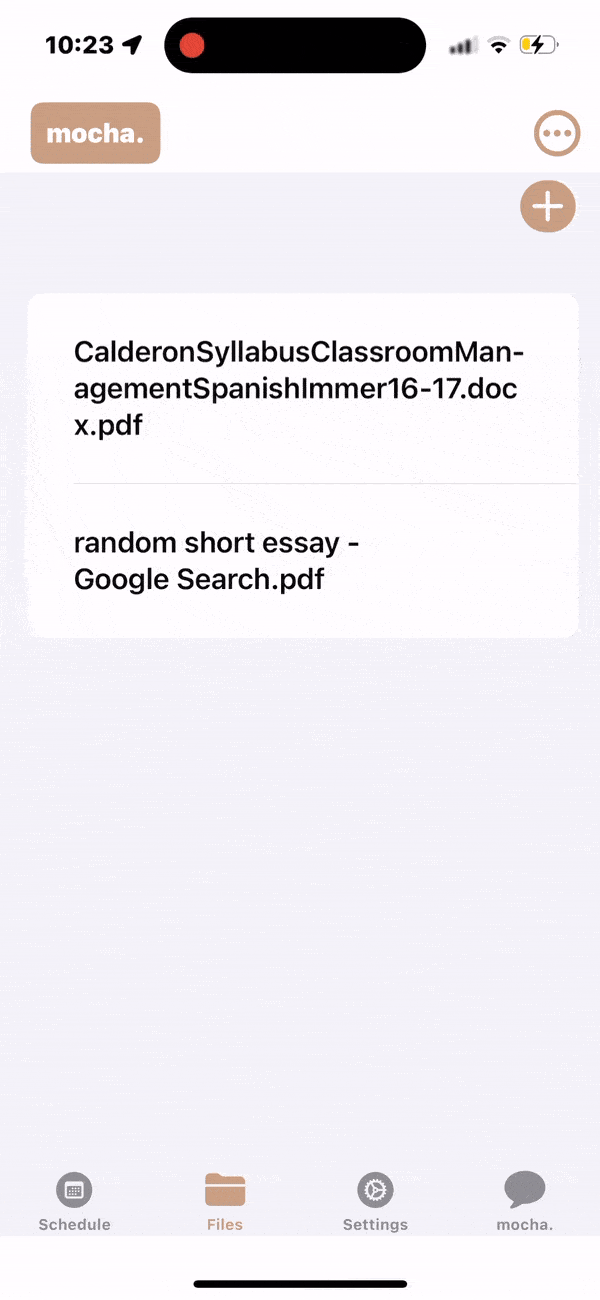The width and height of the screenshot is (600, 1300).
Task: Select the Files tab
Action: 225,1201
